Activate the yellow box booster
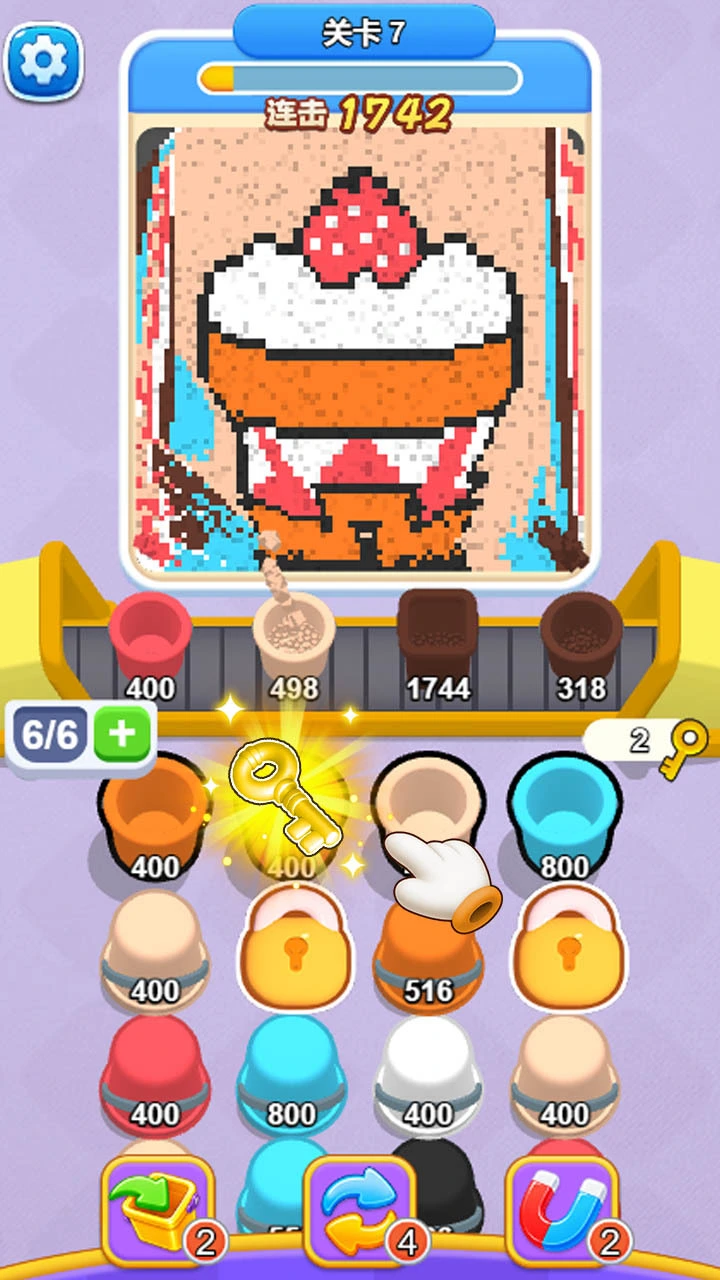Viewport: 720px width, 1280px height. (x=159, y=1211)
